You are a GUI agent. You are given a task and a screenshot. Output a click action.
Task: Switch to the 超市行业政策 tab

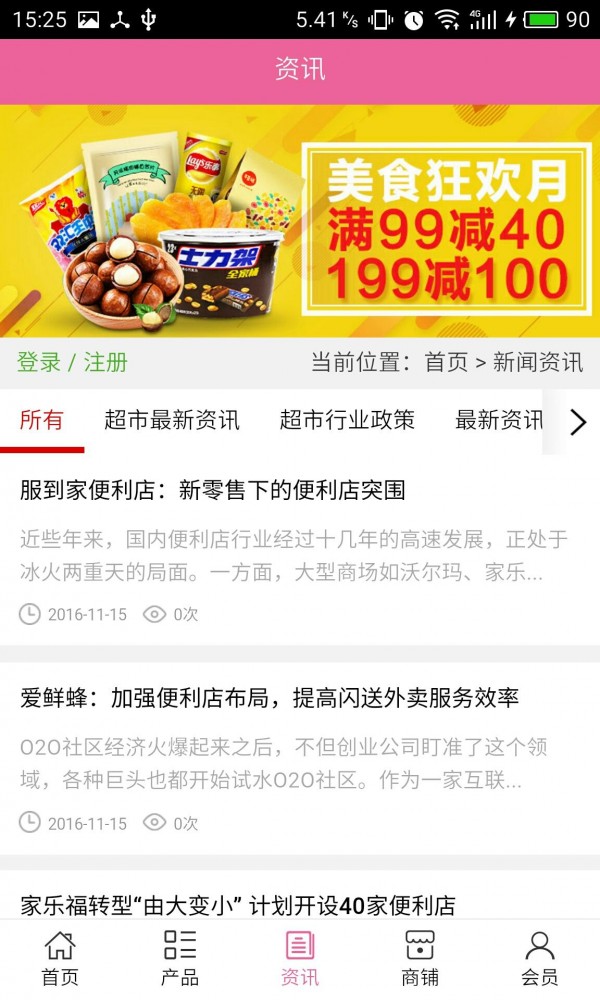pos(347,420)
